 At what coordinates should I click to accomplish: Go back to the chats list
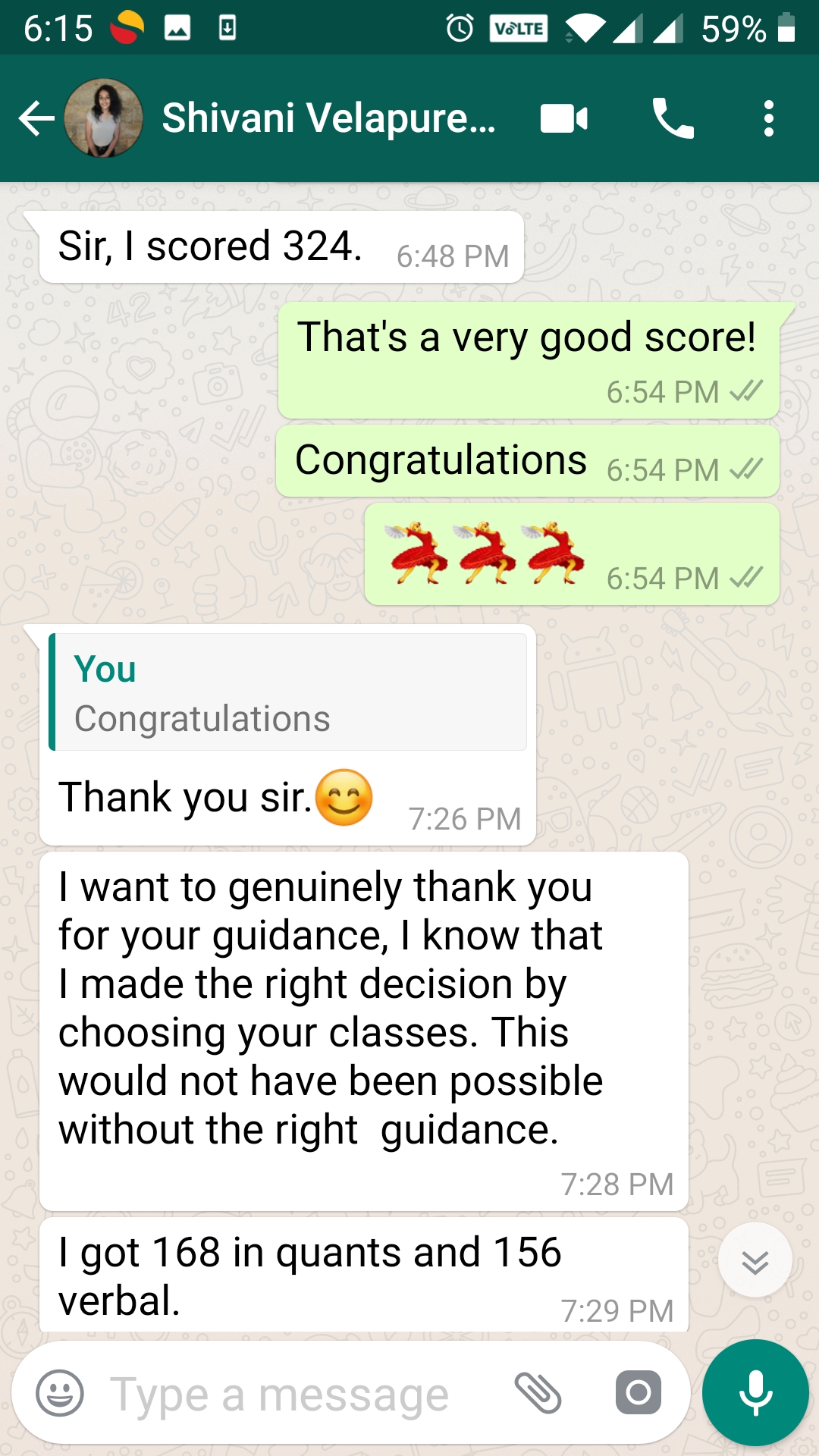coord(36,119)
